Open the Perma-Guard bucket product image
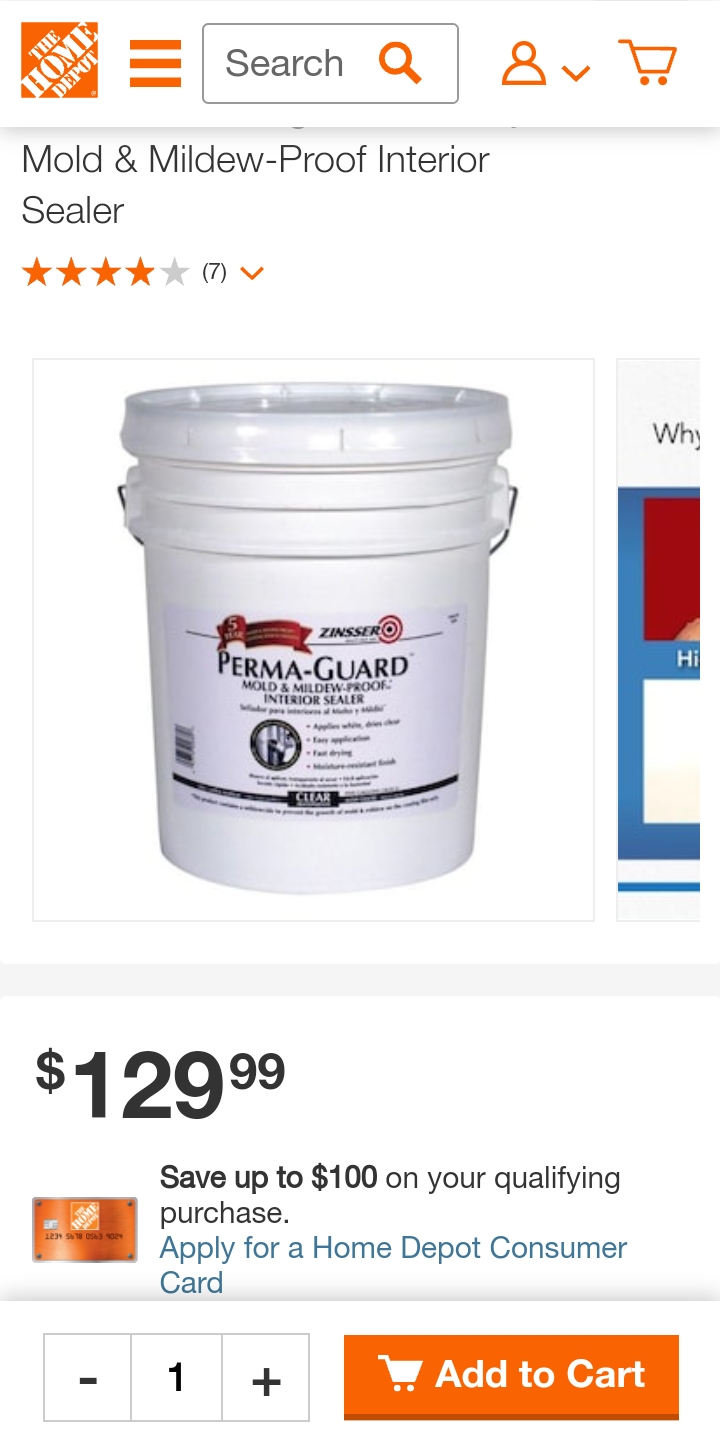 [x=313, y=639]
